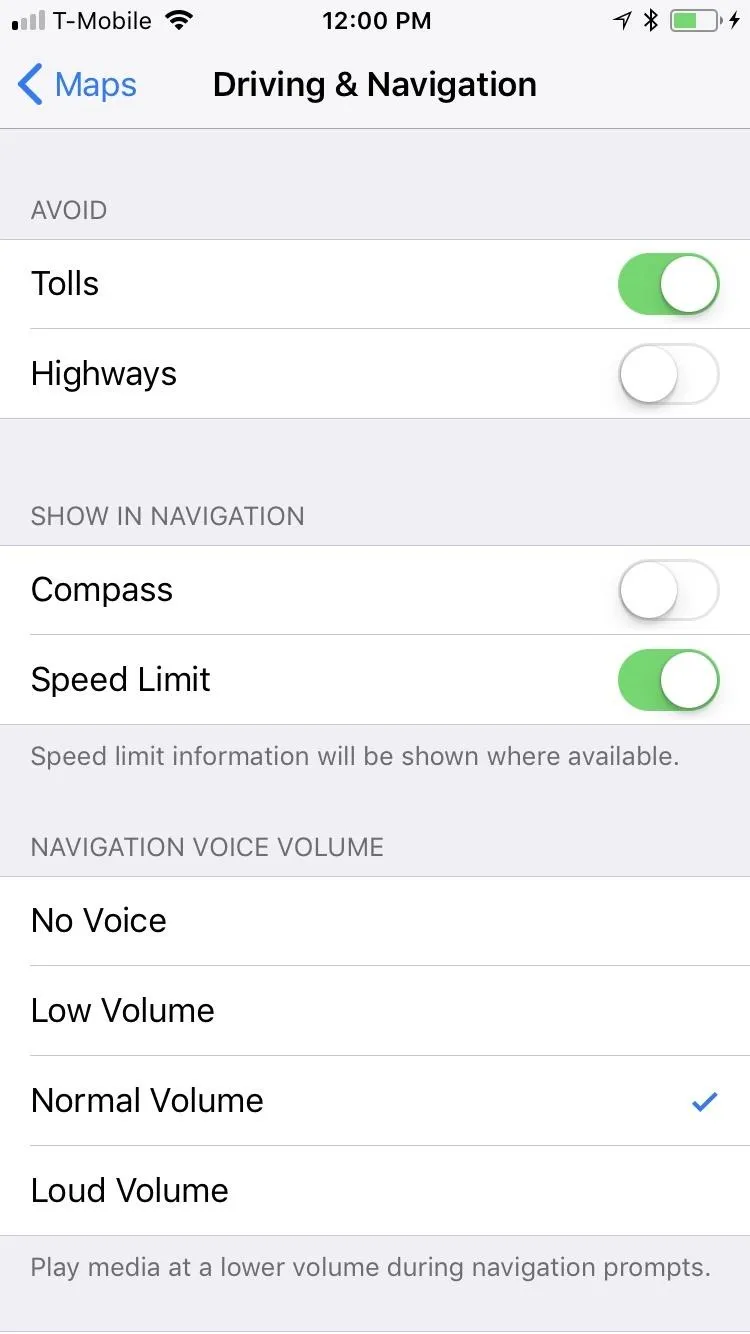Select Normal Volume
The height and width of the screenshot is (1334, 750).
(375, 1101)
